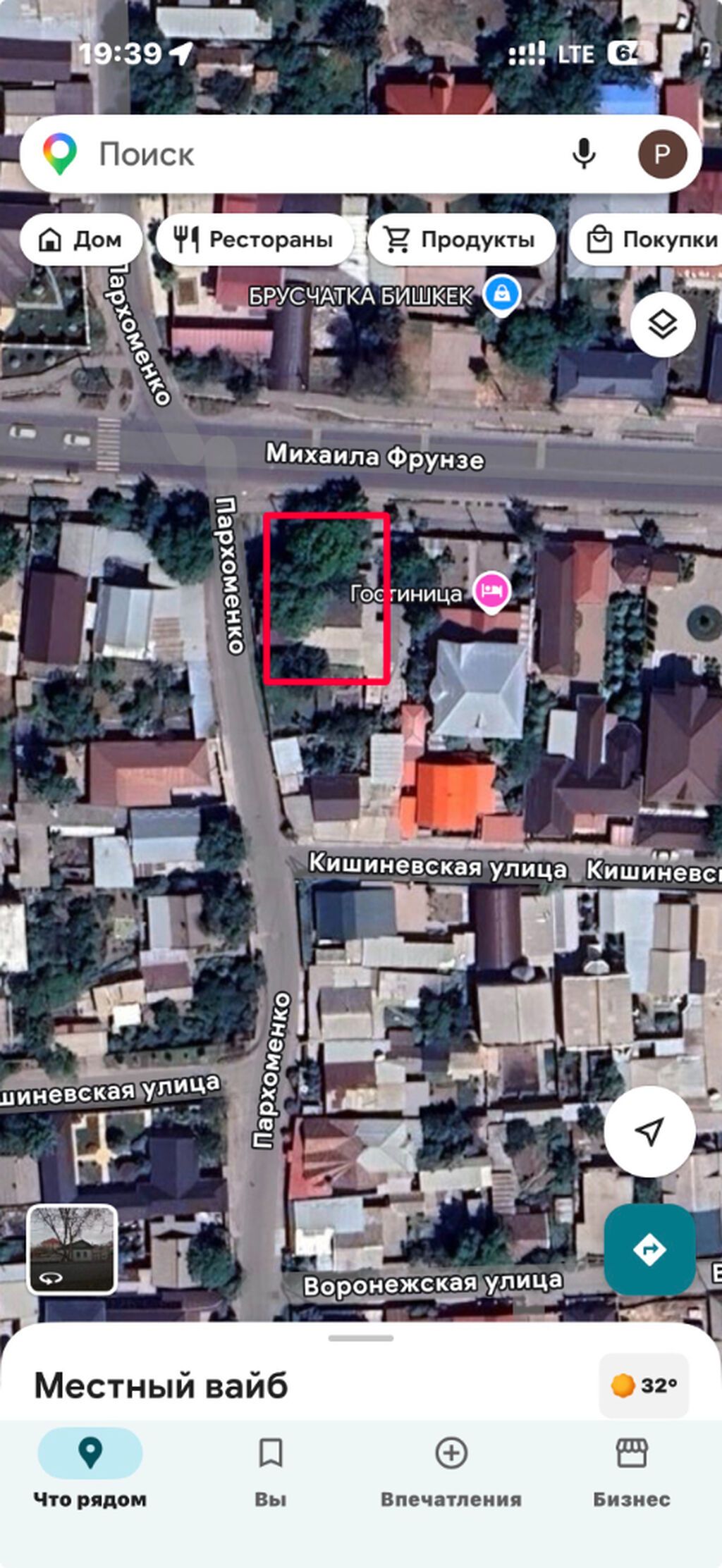Image resolution: width=722 pixels, height=1568 pixels.
Task: Open the directions button
Action: pos(649,1249)
